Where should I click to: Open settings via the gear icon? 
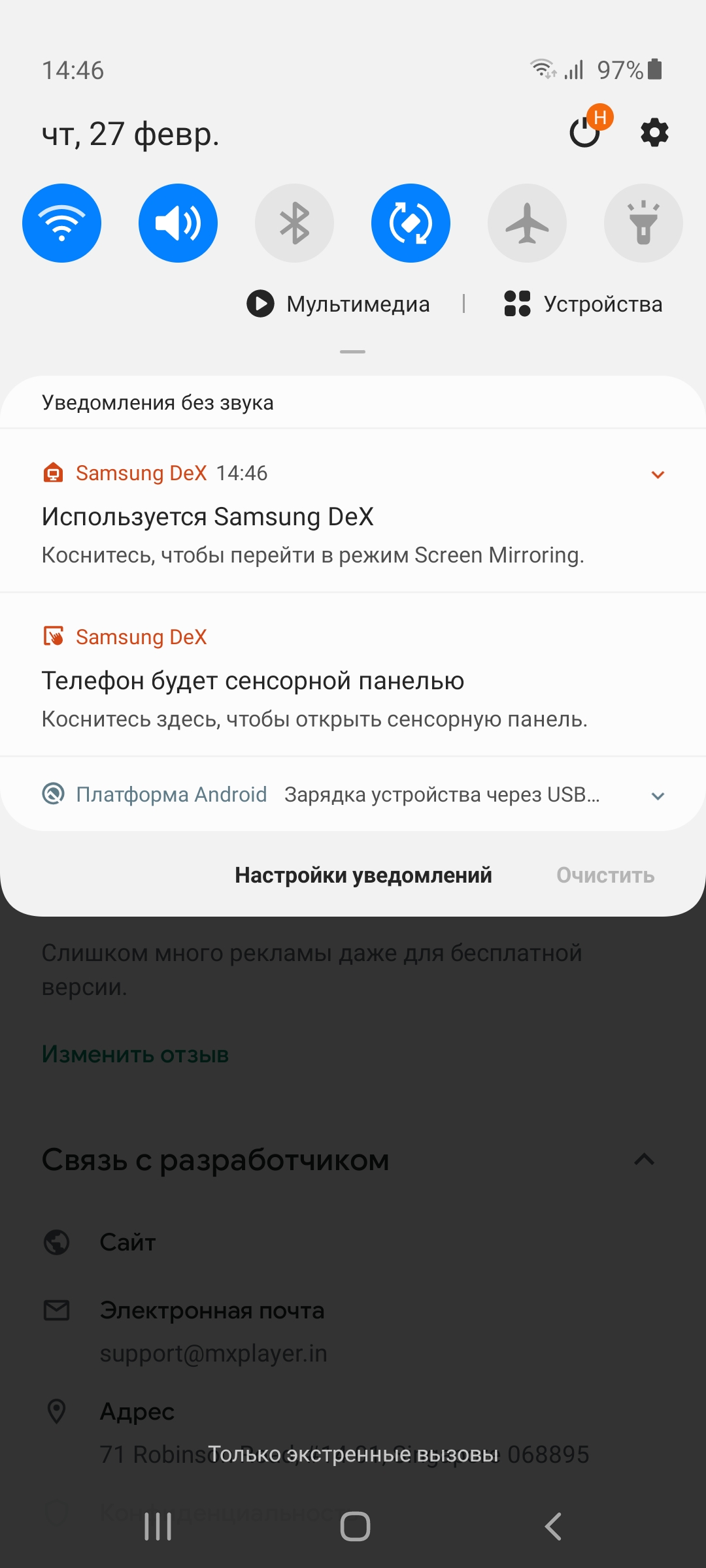[x=654, y=133]
